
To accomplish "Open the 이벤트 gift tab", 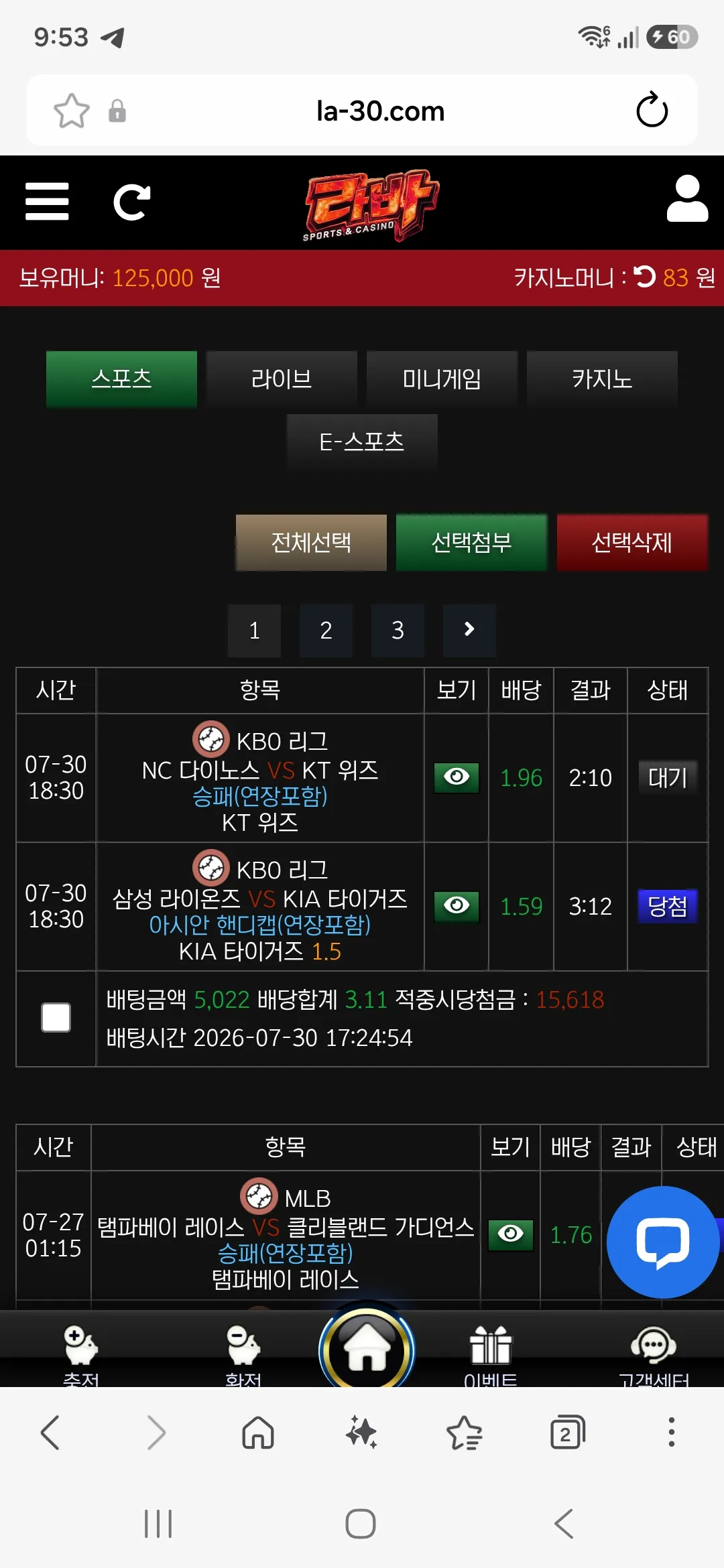I will [x=491, y=1354].
